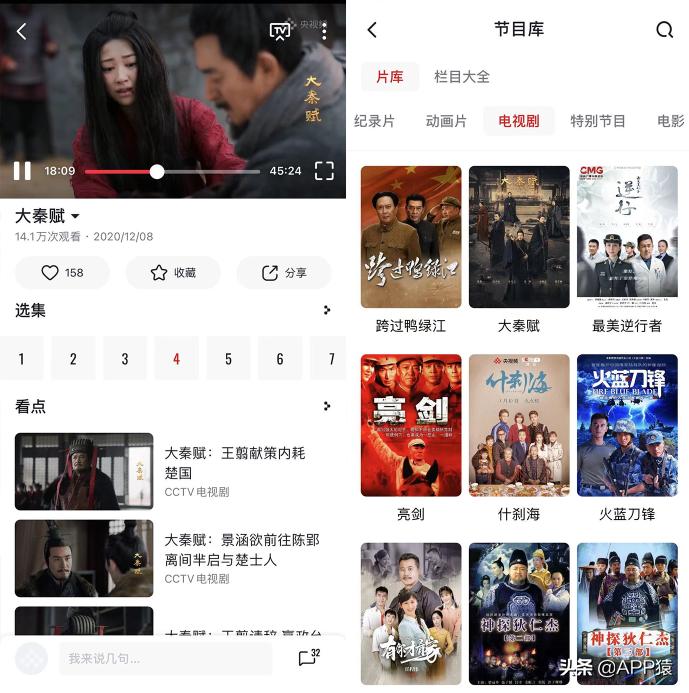Open the video player overflow menu
689x693 pixels.
coord(324,31)
